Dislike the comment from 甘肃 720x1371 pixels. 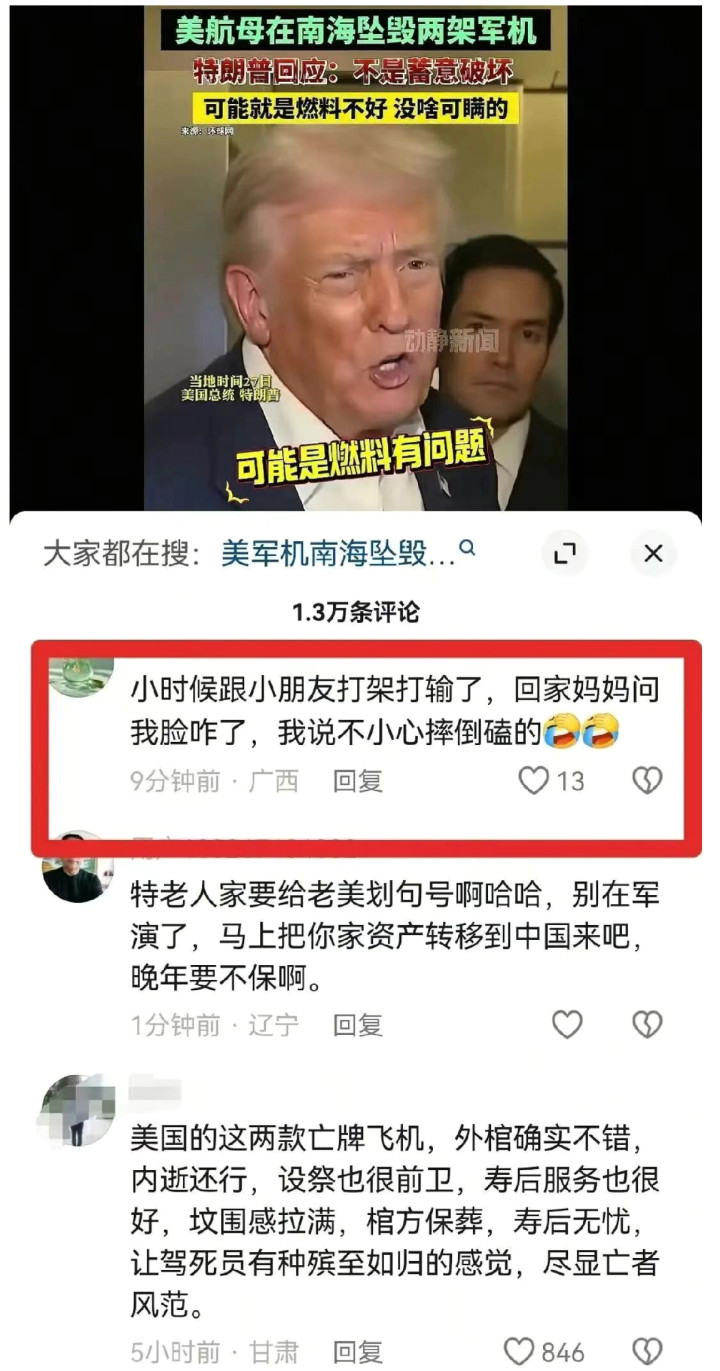tap(648, 1352)
